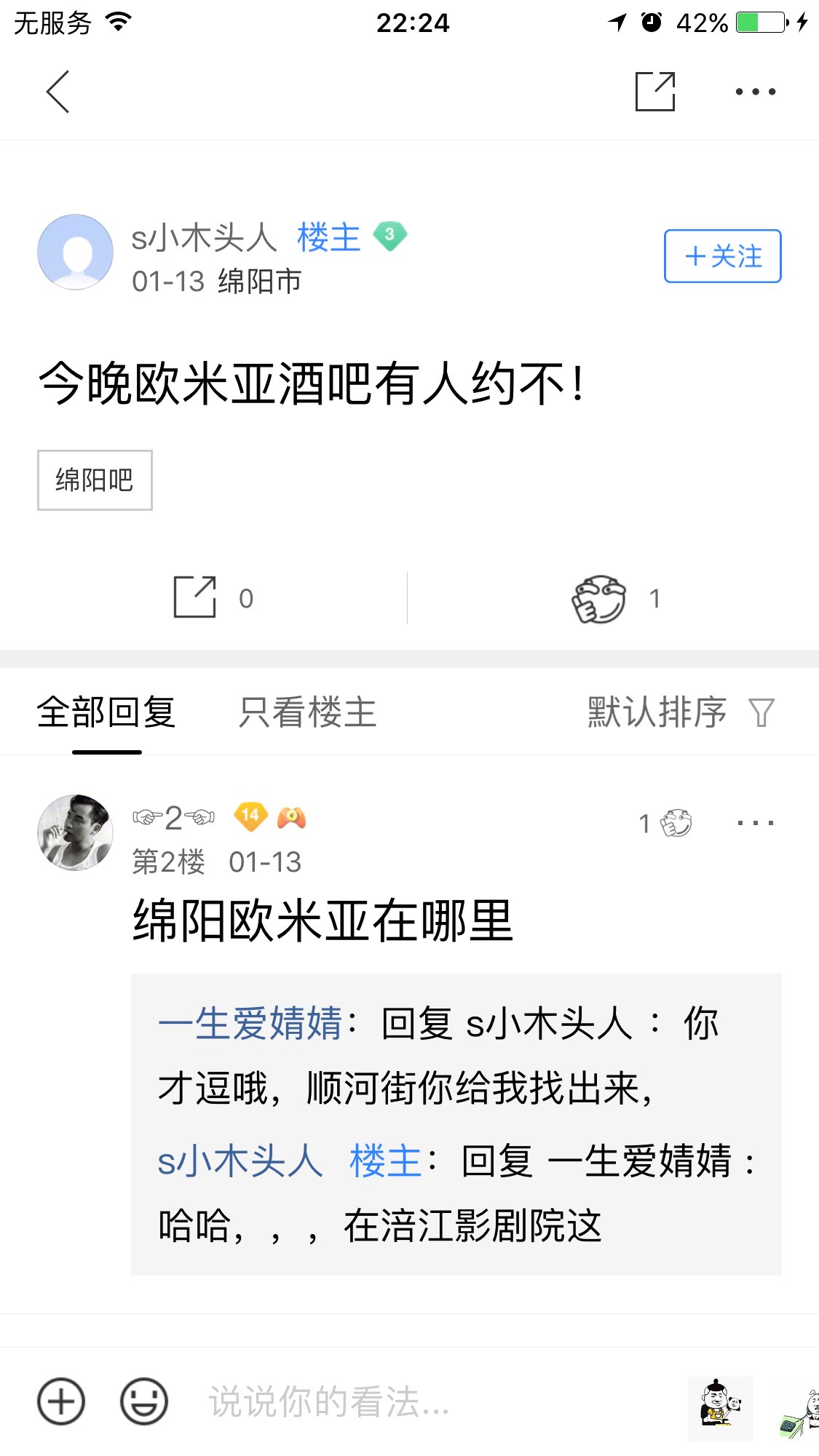The height and width of the screenshot is (1456, 819).
Task: Go back using the top-left arrow
Action: click(x=58, y=92)
